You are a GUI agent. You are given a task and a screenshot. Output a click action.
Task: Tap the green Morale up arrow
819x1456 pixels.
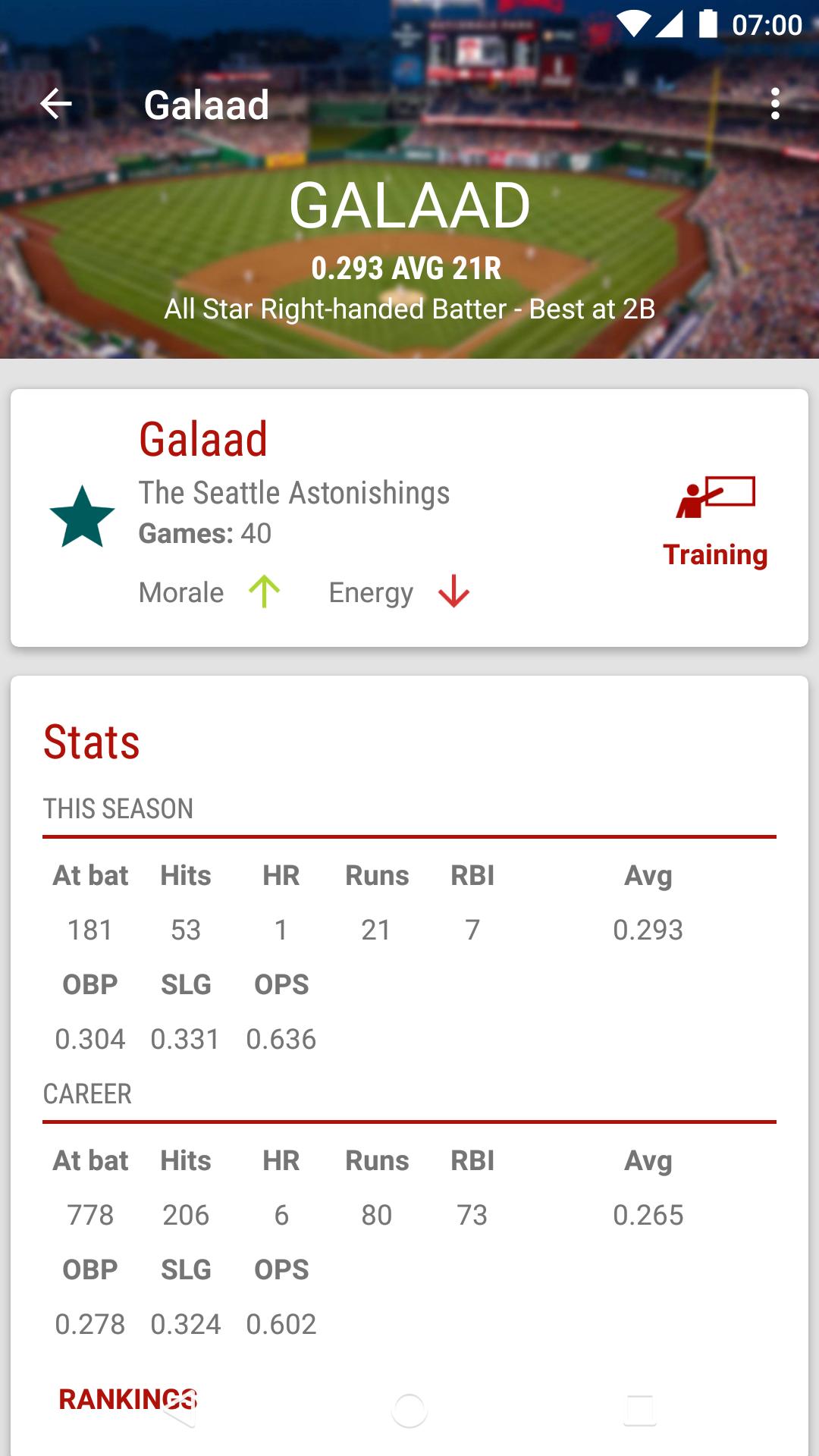pos(263,591)
